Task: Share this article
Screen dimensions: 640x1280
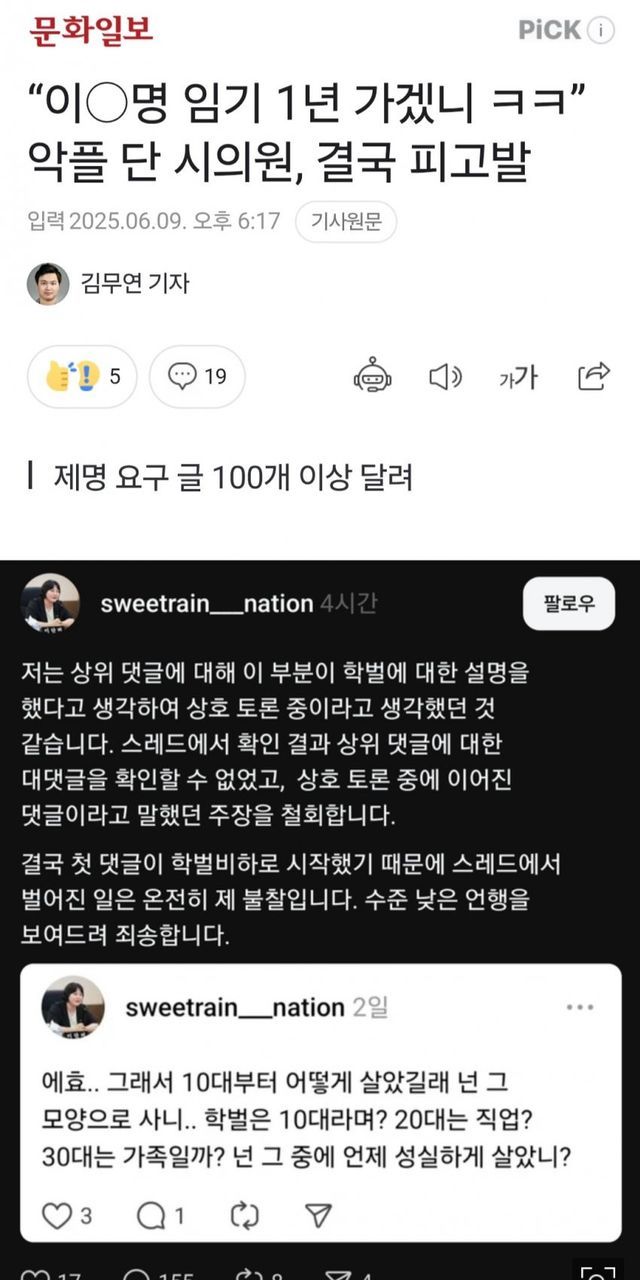Action: pyautogui.click(x=593, y=376)
